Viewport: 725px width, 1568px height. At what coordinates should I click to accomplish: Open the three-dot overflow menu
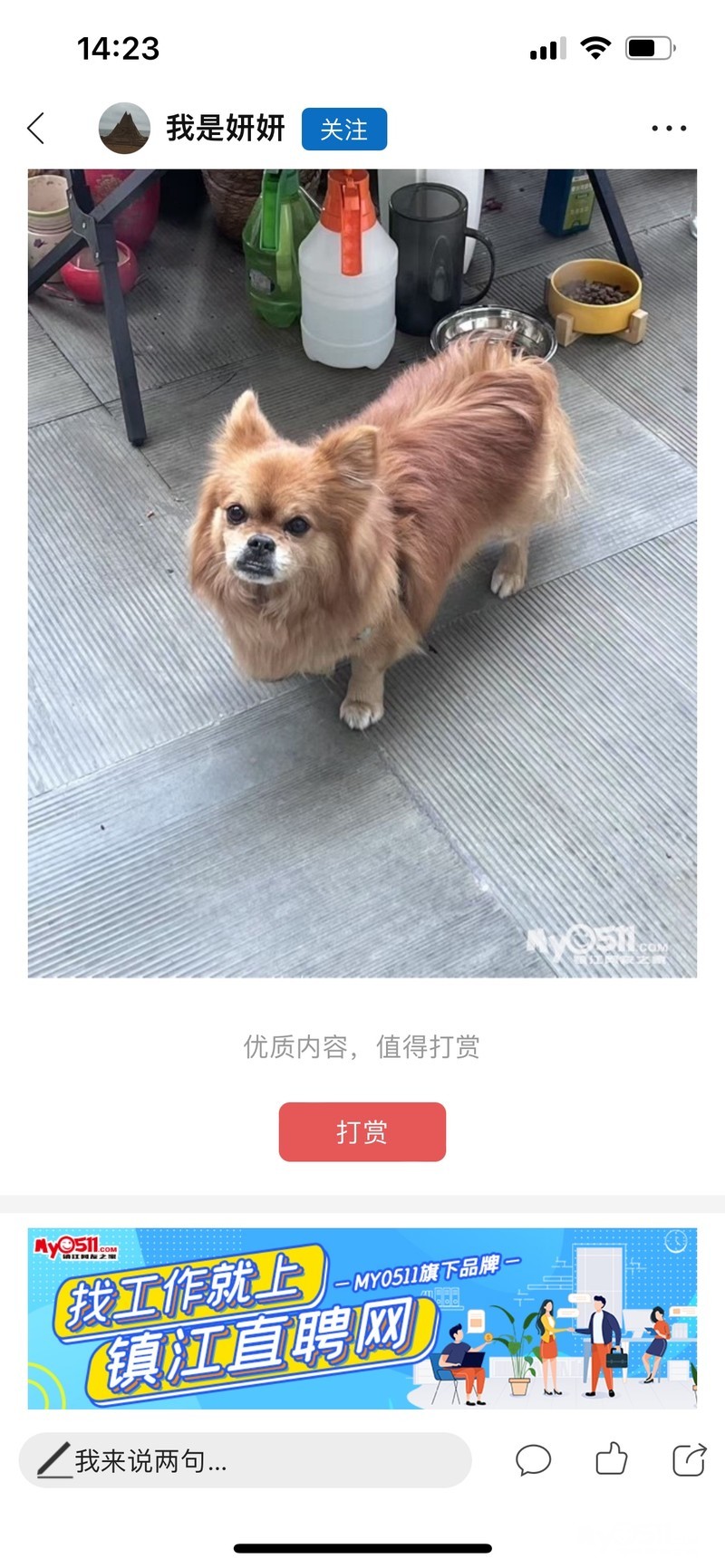click(x=669, y=129)
